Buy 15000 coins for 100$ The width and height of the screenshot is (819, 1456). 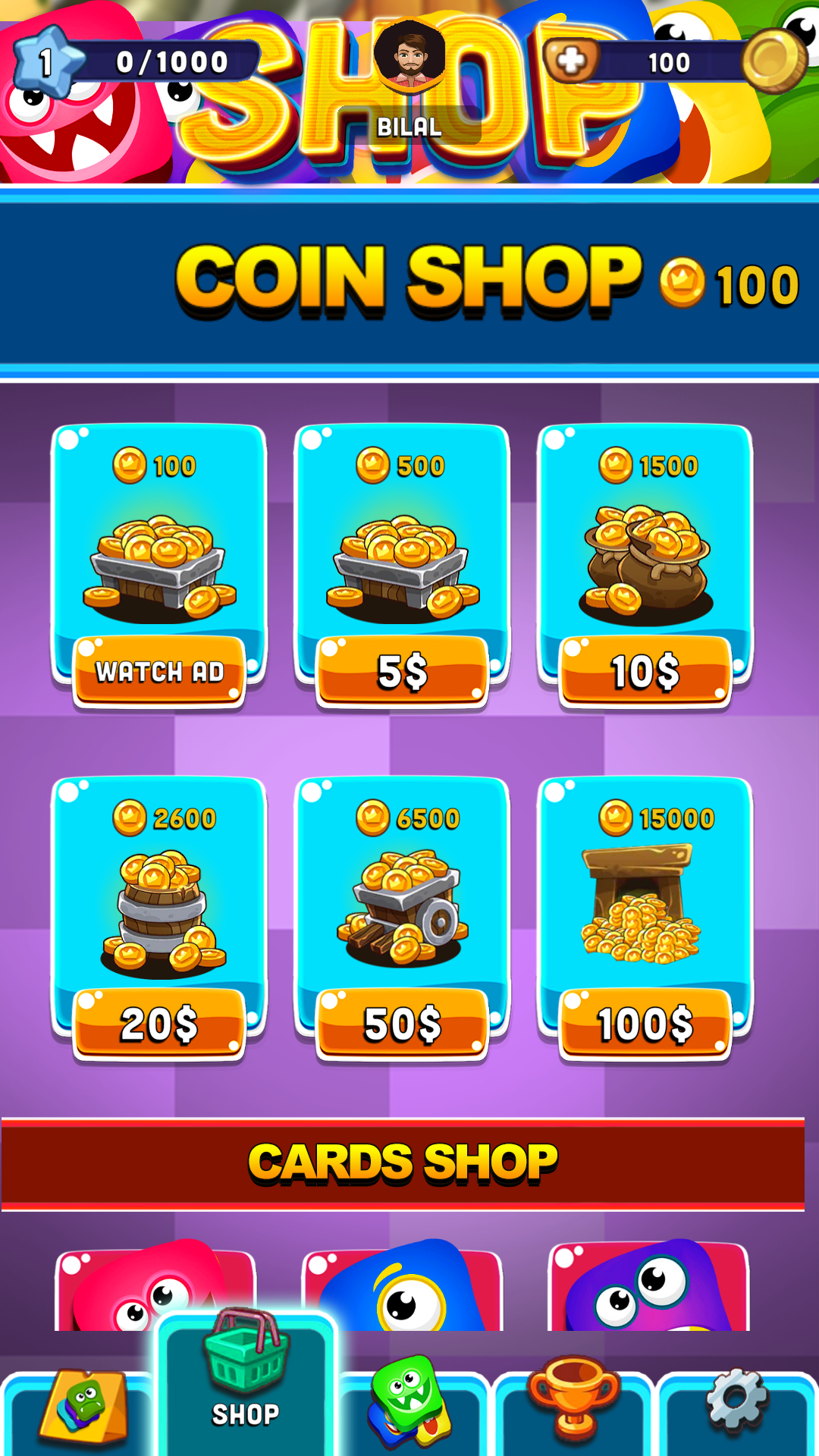645,1024
